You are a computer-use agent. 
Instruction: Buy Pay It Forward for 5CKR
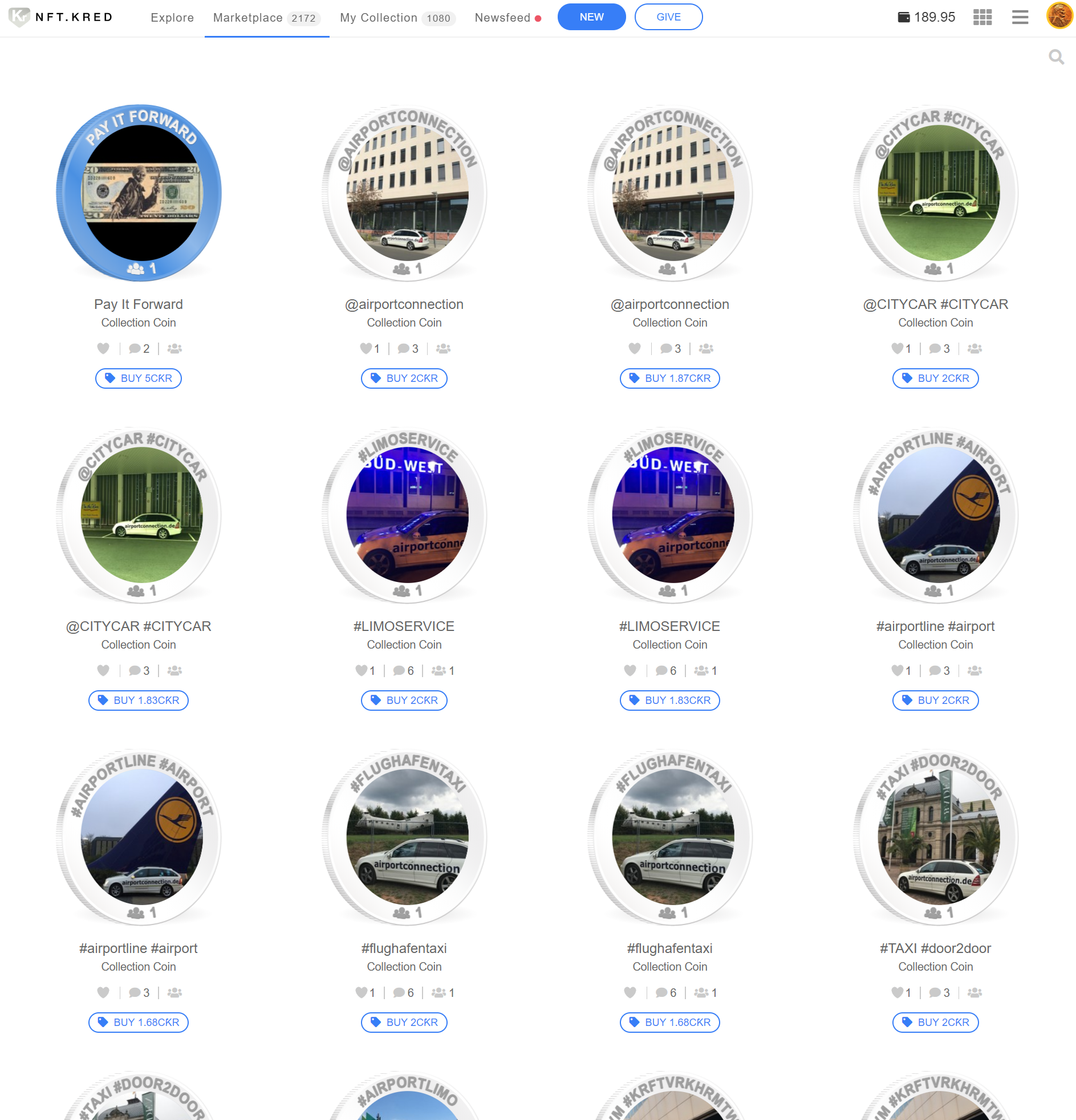(x=139, y=378)
